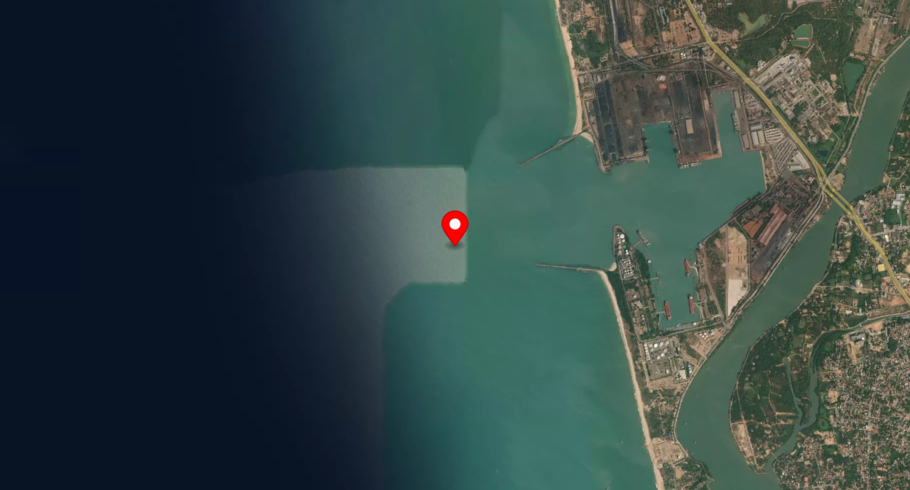Tap the red location pin marker
The width and height of the screenshot is (910, 490).
click(x=455, y=226)
